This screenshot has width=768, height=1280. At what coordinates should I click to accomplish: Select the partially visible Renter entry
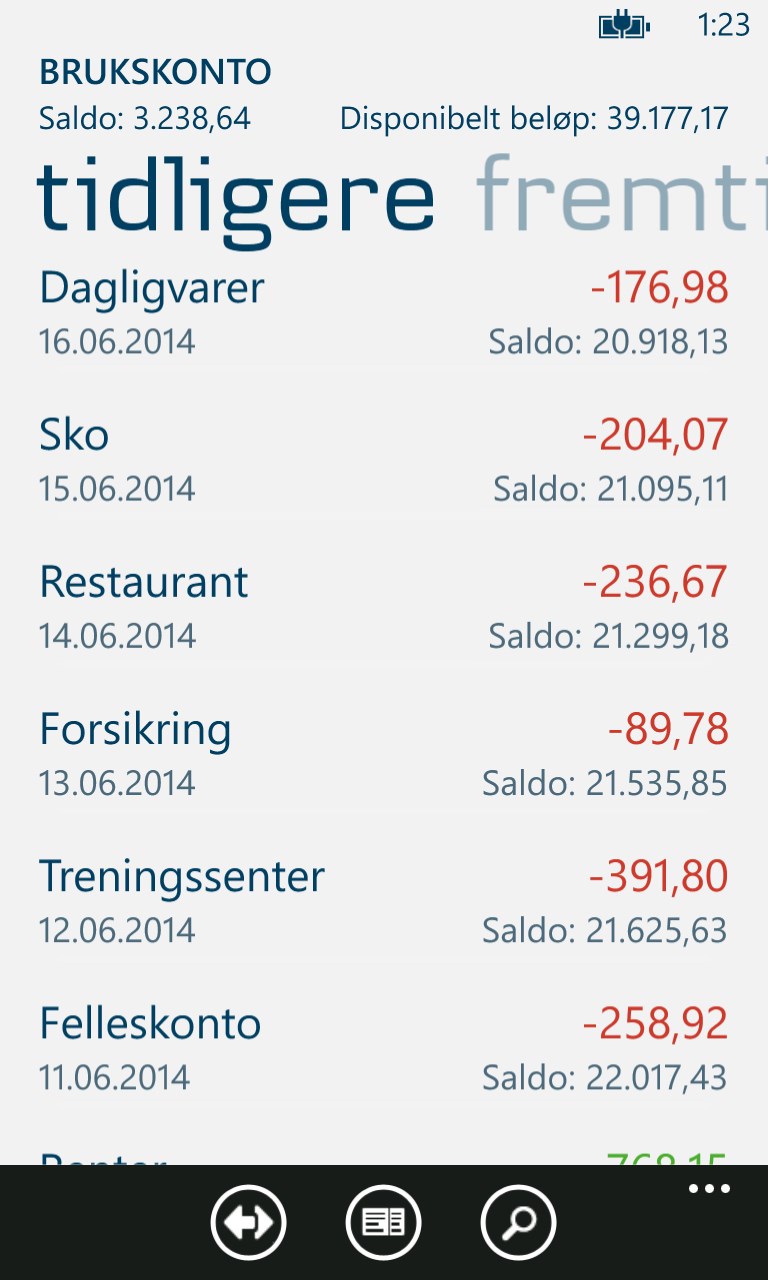[x=110, y=1160]
